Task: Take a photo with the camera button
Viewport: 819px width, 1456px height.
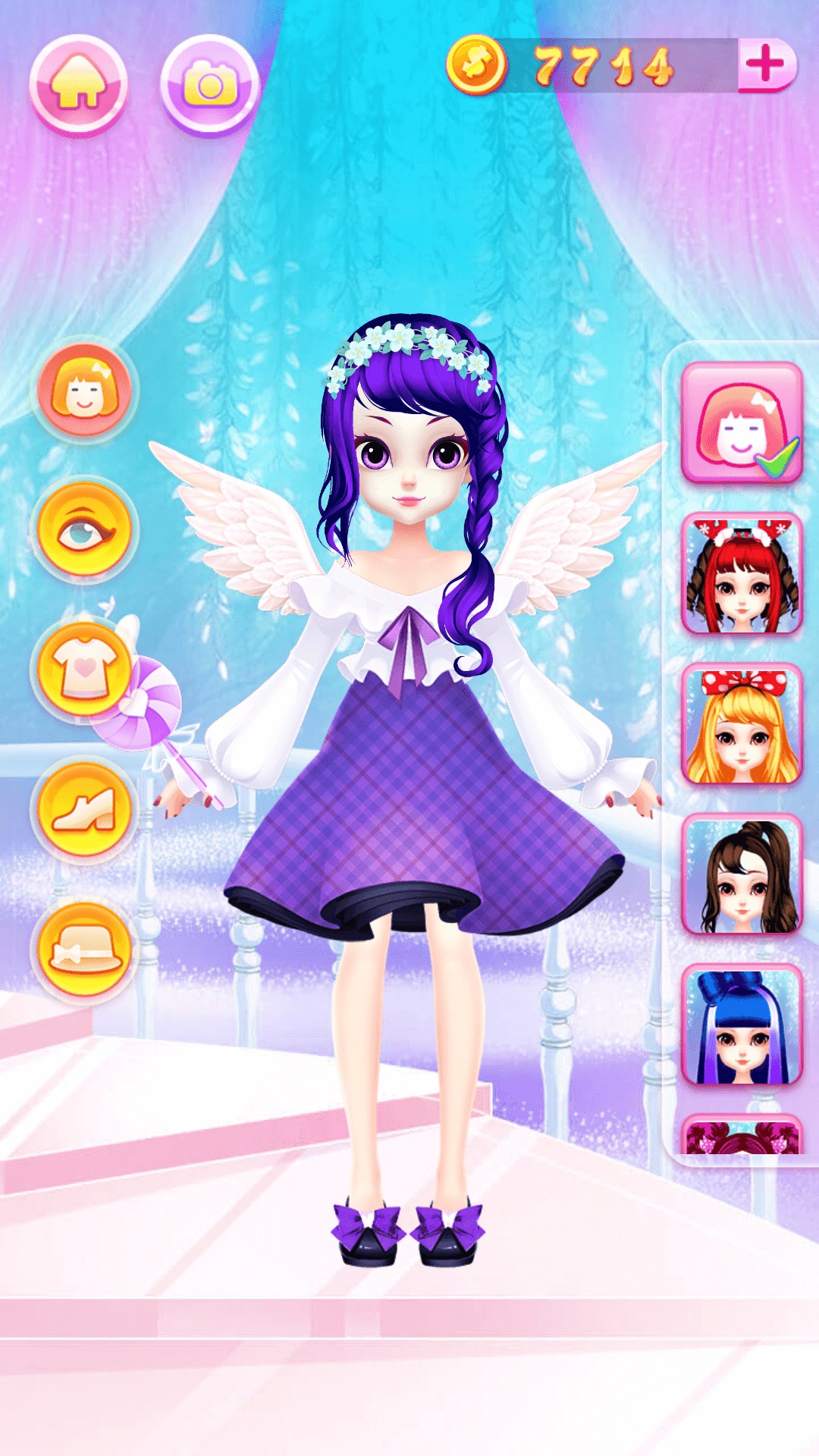Action: click(x=210, y=85)
